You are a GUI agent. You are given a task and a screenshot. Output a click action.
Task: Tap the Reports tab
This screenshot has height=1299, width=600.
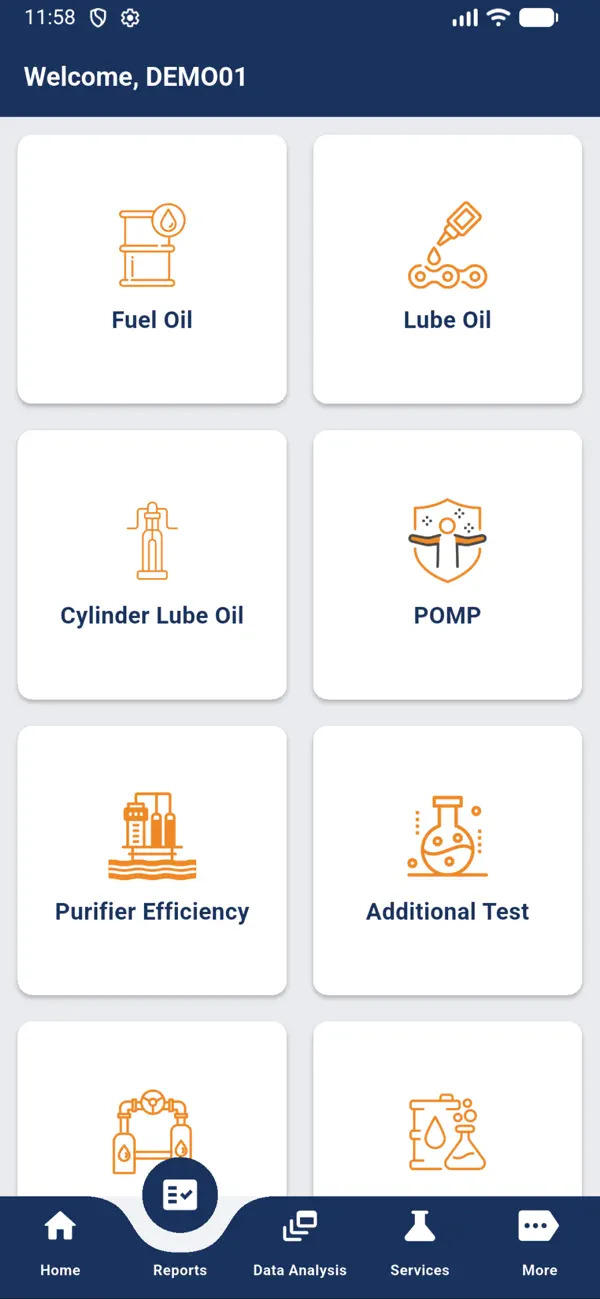point(180,1220)
